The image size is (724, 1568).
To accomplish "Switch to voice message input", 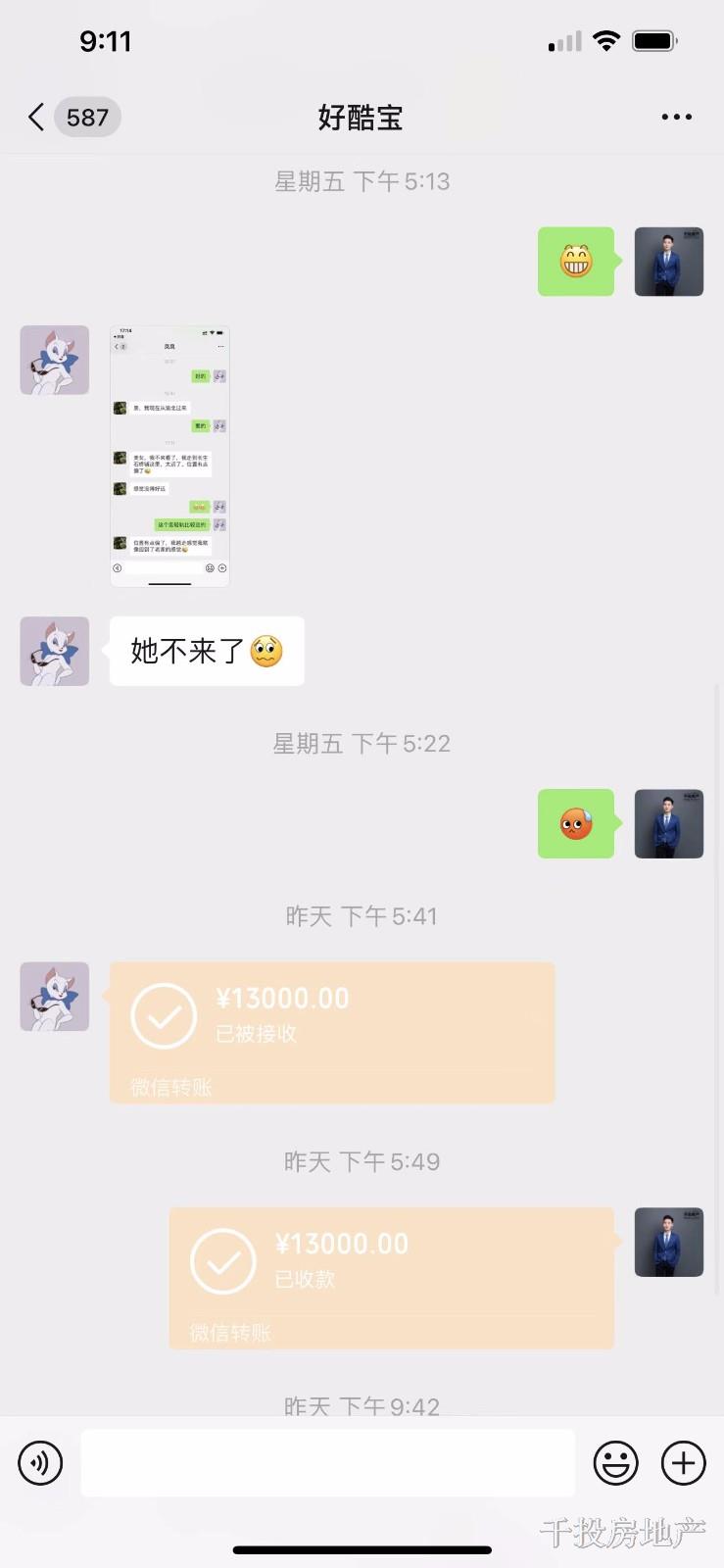I will [40, 1463].
